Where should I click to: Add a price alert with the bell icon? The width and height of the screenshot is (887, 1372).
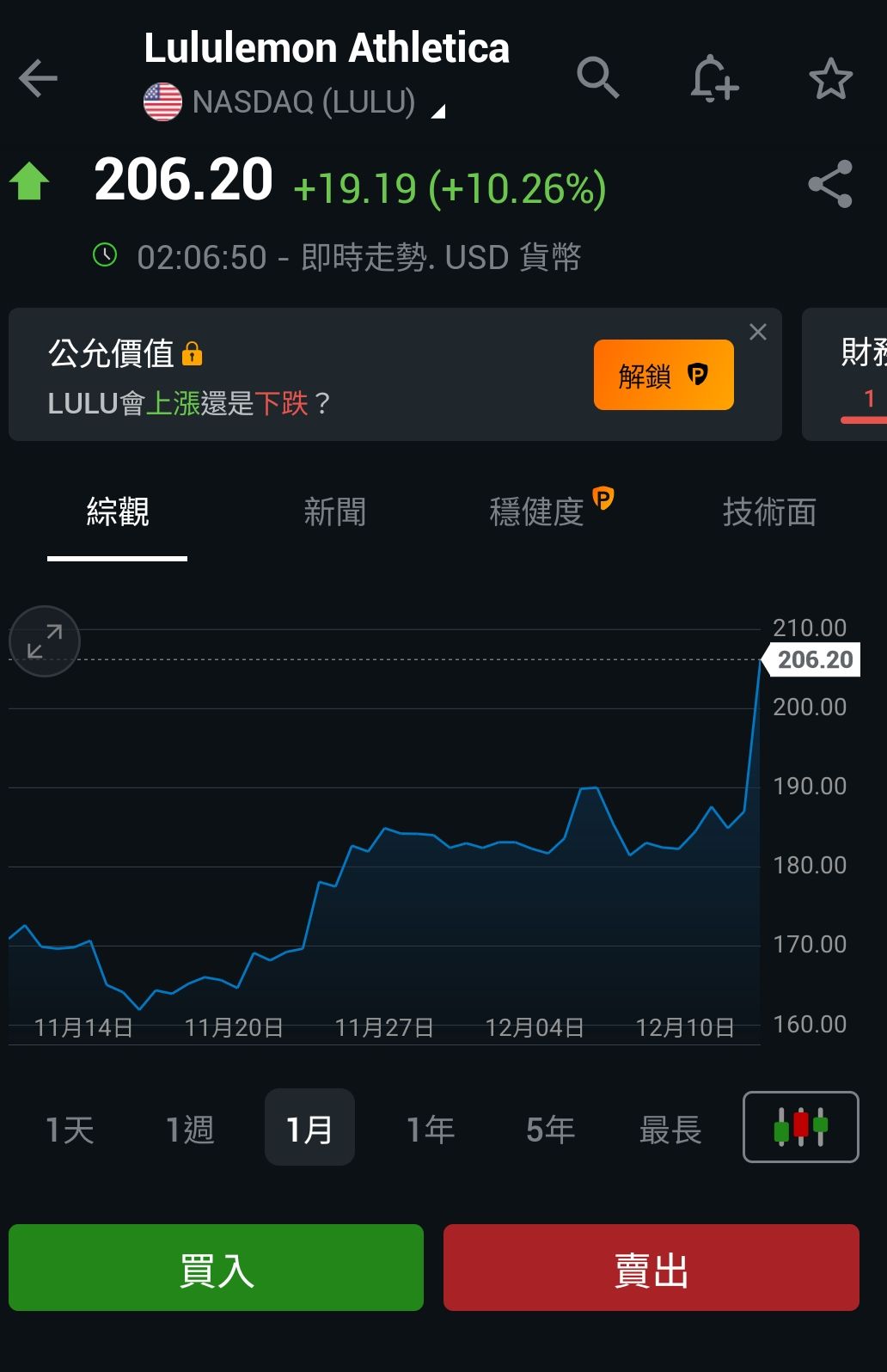(x=713, y=78)
